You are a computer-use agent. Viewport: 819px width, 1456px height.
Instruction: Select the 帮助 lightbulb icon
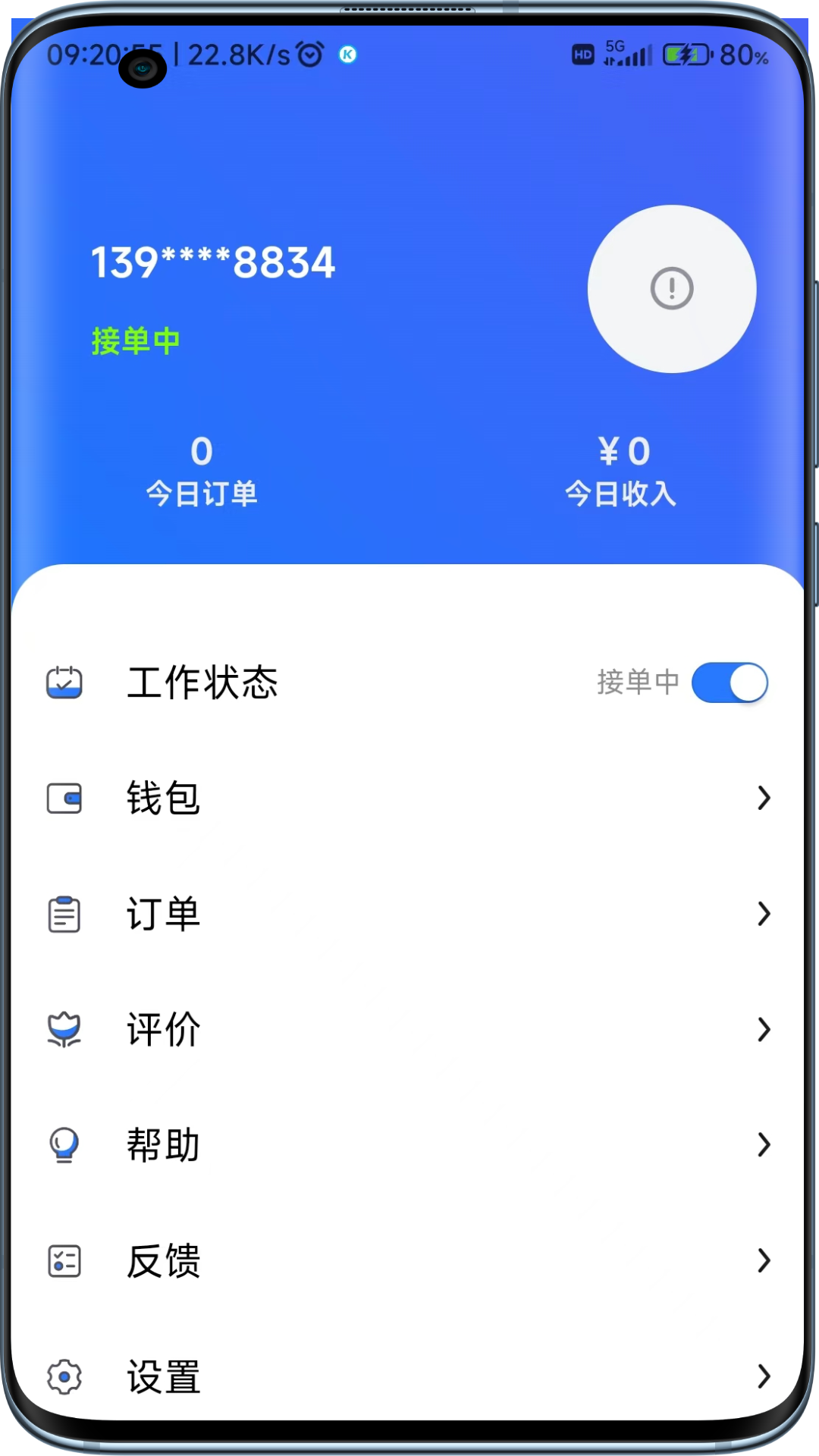(x=65, y=1145)
